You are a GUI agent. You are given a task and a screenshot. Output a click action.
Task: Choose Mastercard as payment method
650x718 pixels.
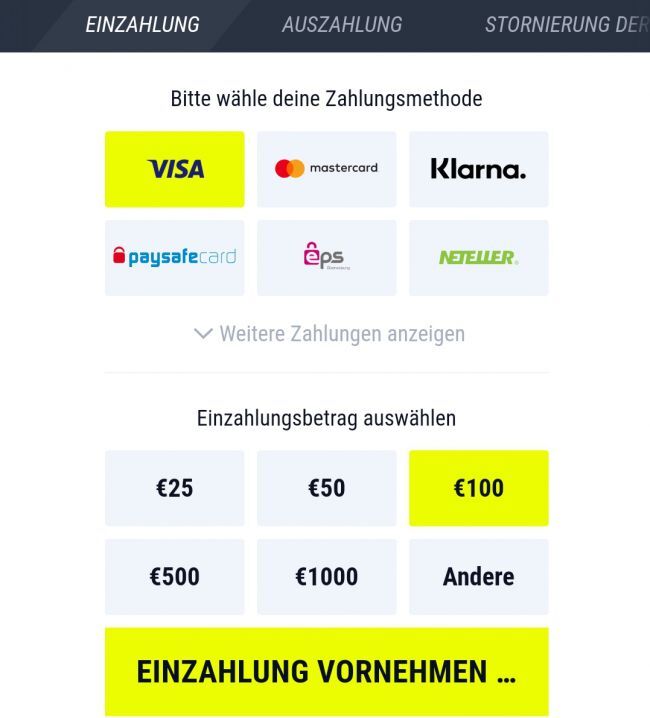click(x=327, y=169)
